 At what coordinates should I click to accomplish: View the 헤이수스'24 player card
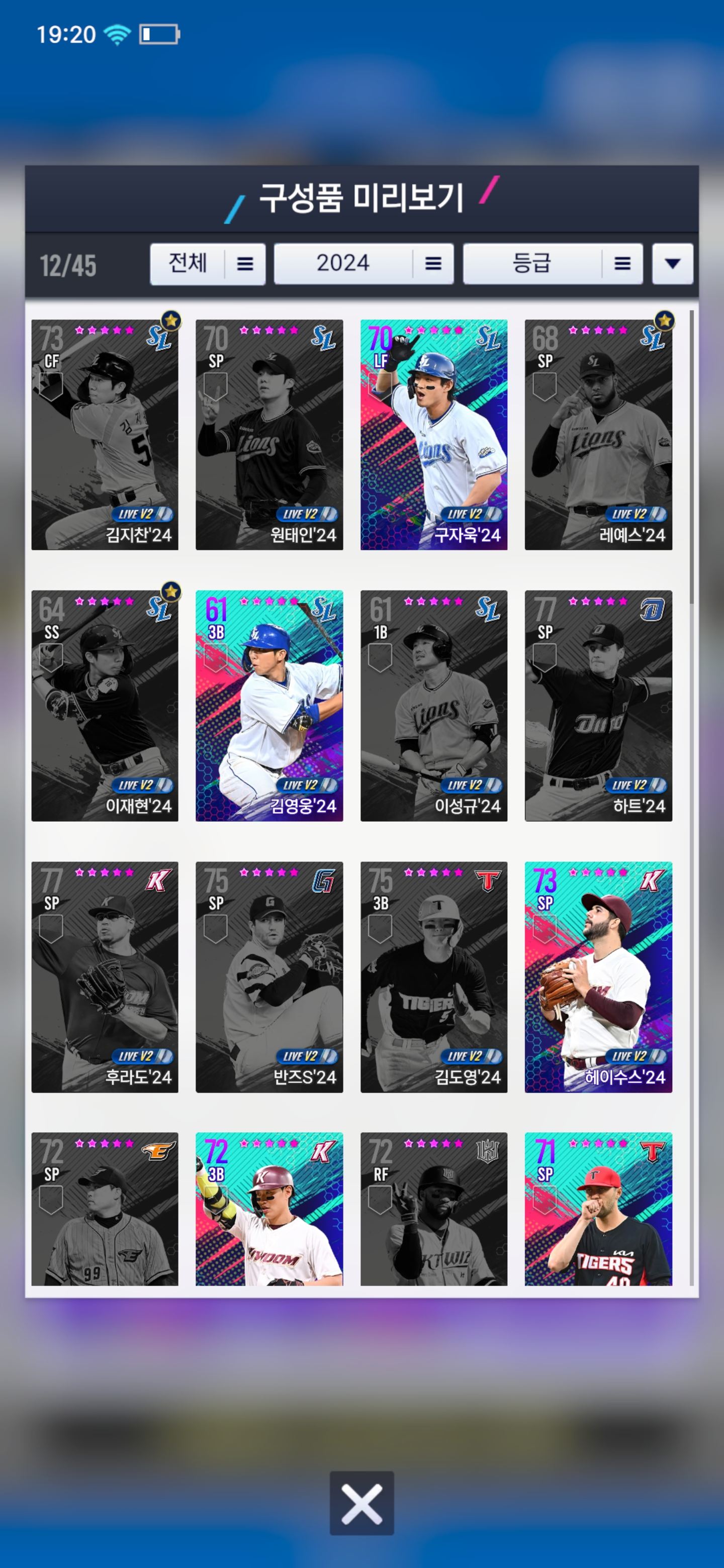click(598, 976)
